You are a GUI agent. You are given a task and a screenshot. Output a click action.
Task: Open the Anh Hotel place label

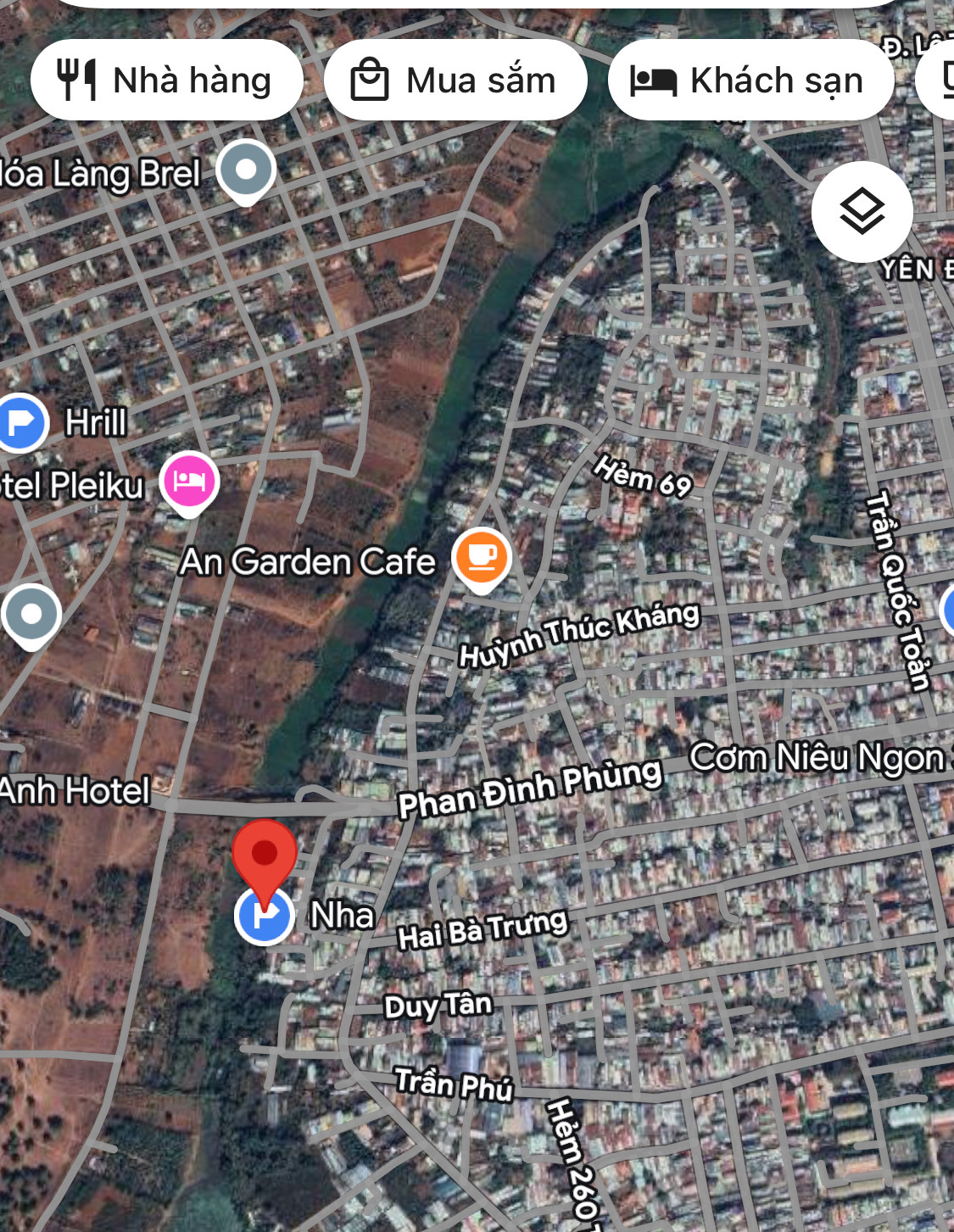point(75,790)
